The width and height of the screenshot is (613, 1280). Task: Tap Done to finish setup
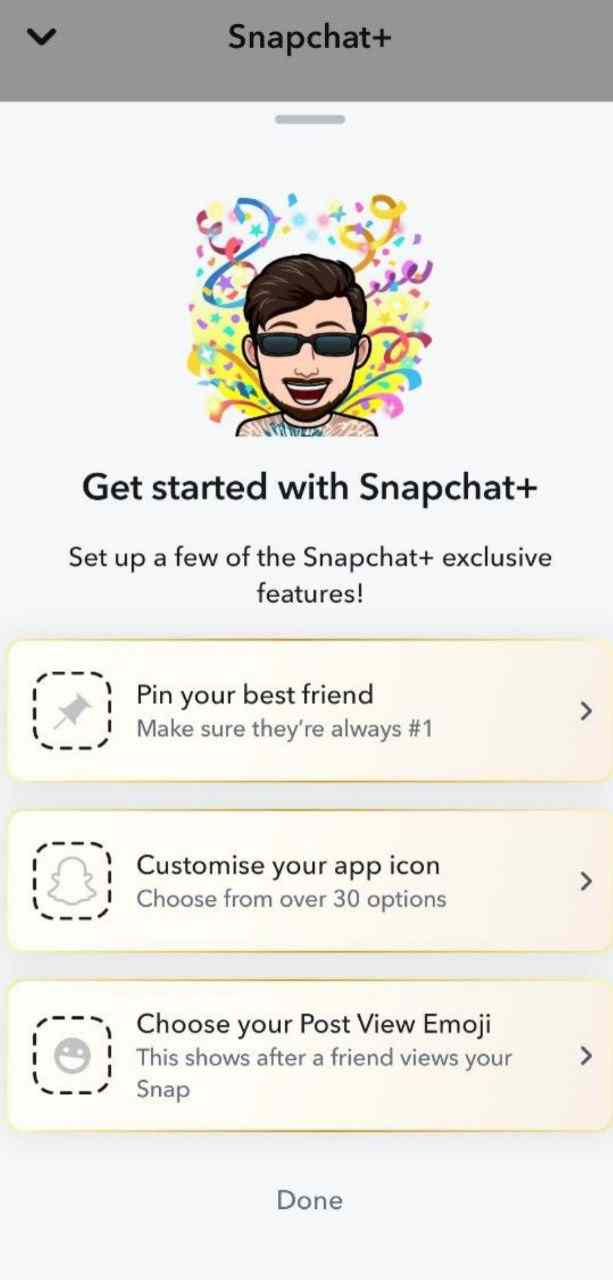click(309, 1200)
